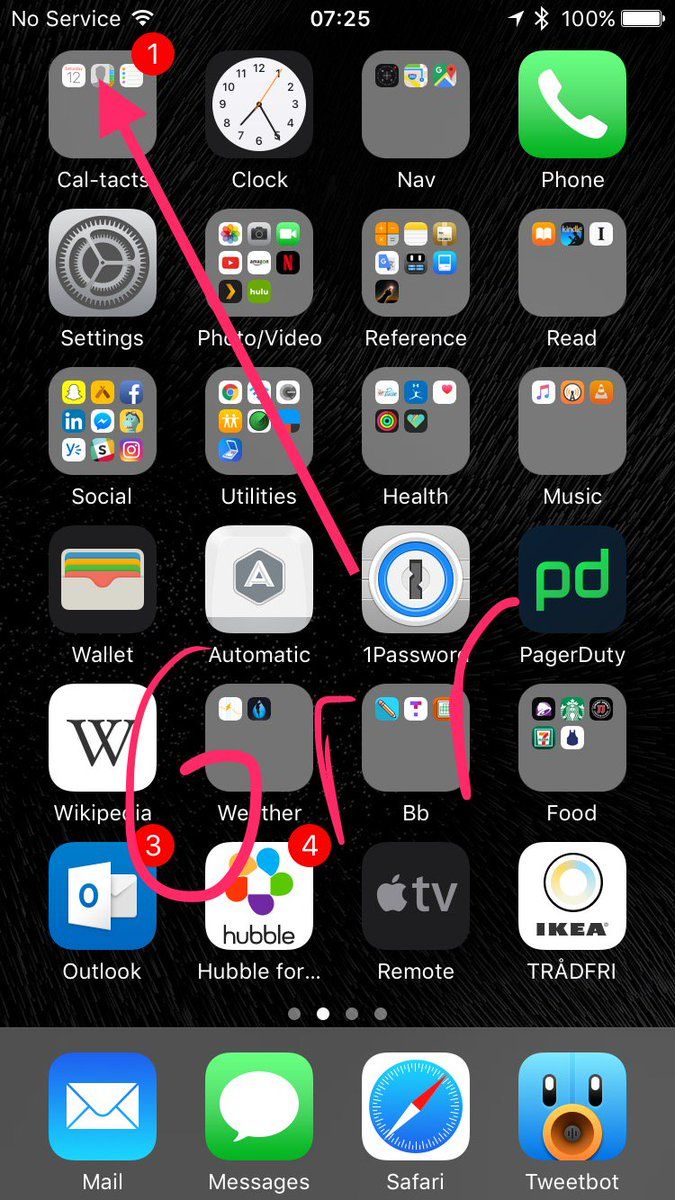Open Tweetbot from the dock
This screenshot has height=1200, width=675.
pos(572,1106)
